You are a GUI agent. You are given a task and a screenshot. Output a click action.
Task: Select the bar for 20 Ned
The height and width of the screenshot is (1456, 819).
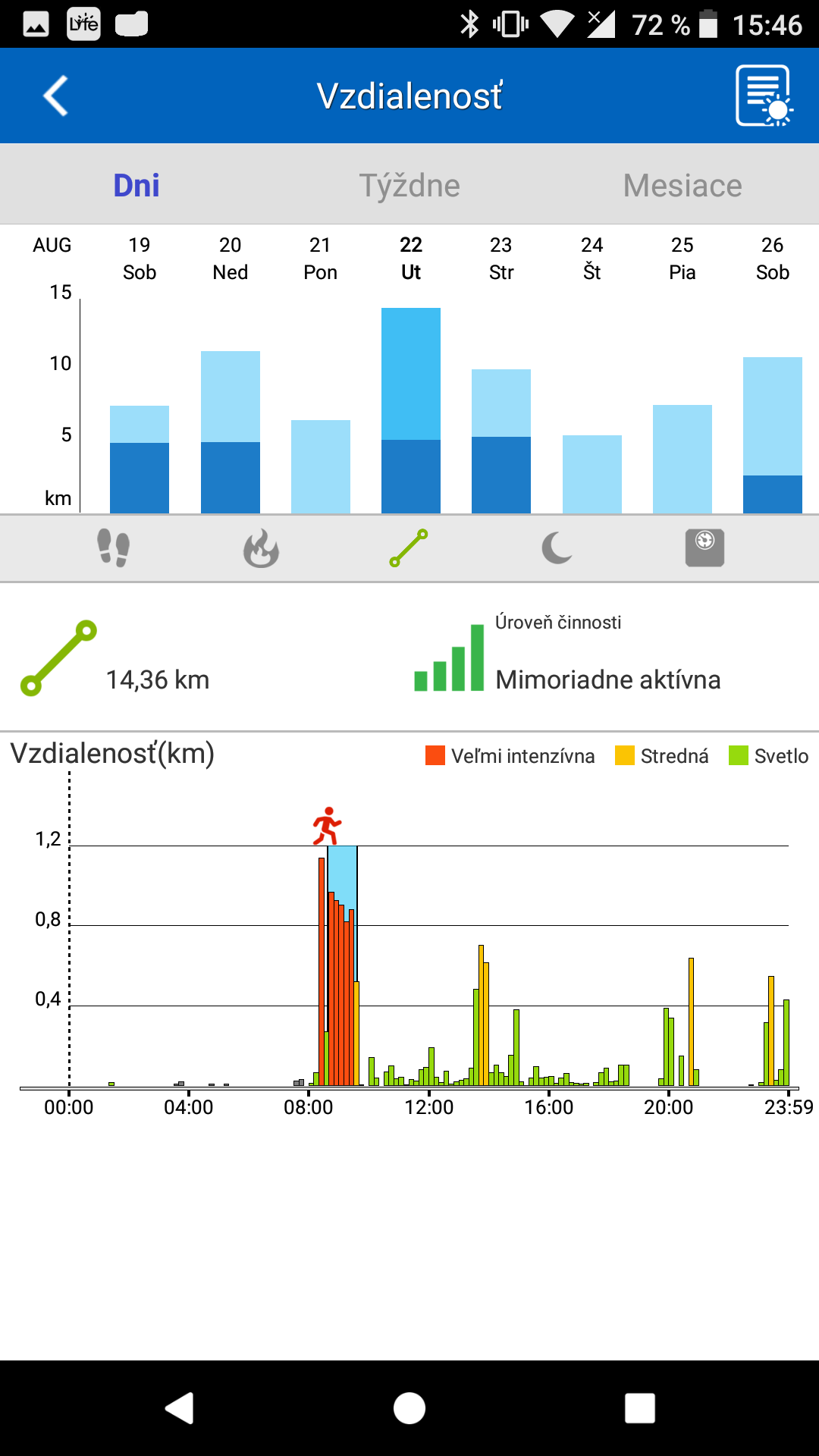[231, 432]
